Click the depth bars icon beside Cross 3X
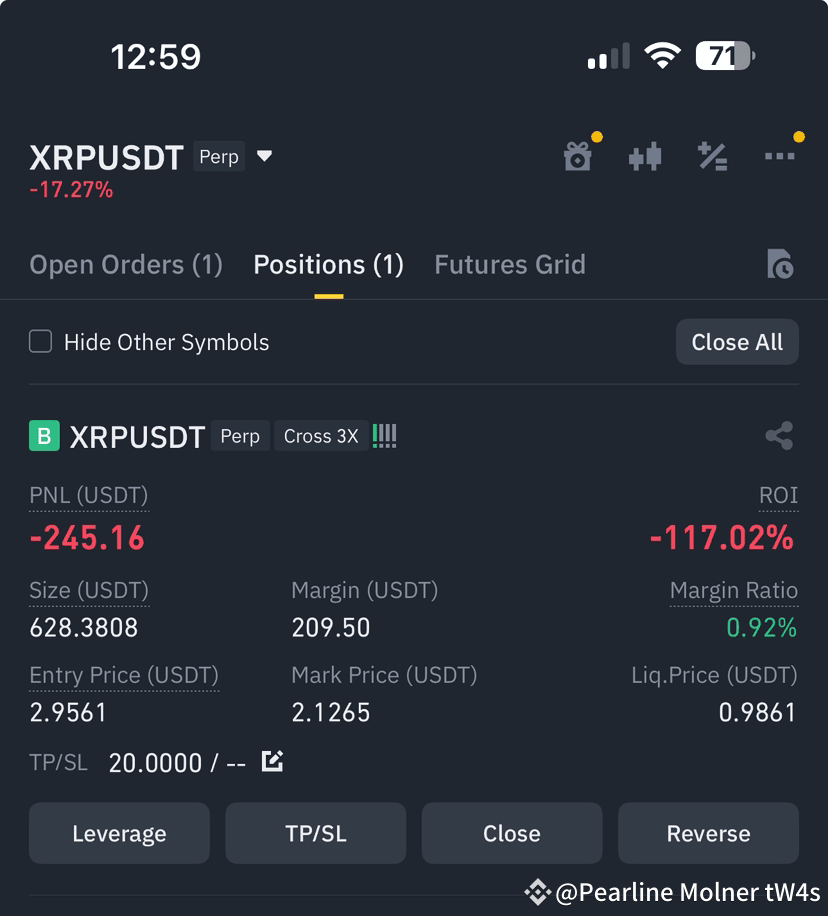The image size is (828, 916). (x=384, y=435)
